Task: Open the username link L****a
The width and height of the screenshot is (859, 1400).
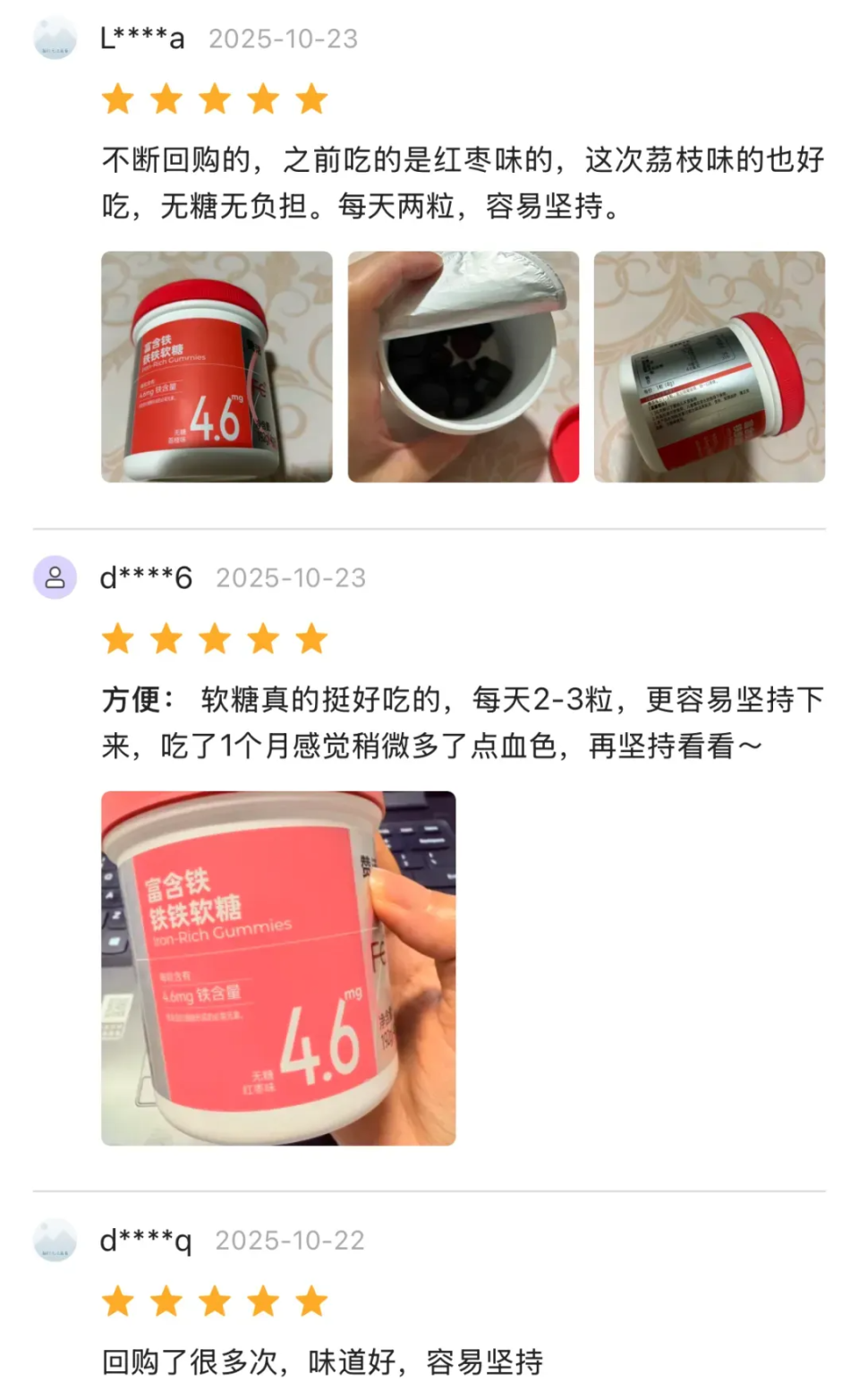Action: (143, 38)
